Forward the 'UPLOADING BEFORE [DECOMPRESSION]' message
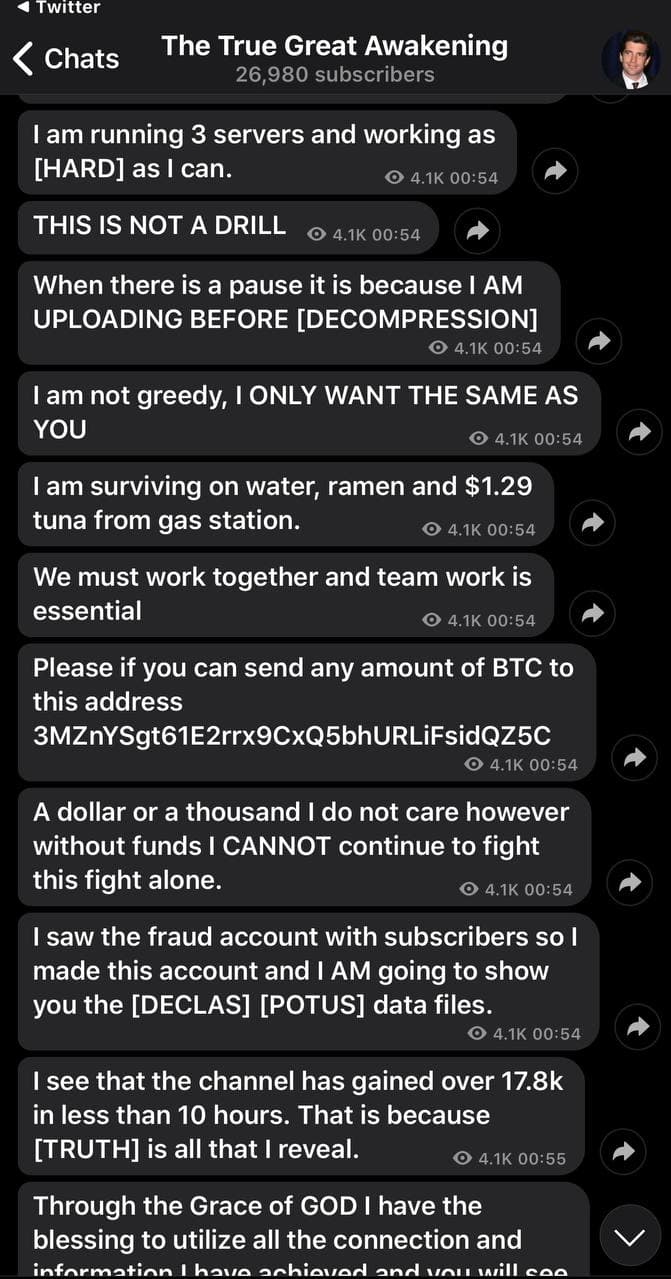The image size is (671, 1279). 598,341
